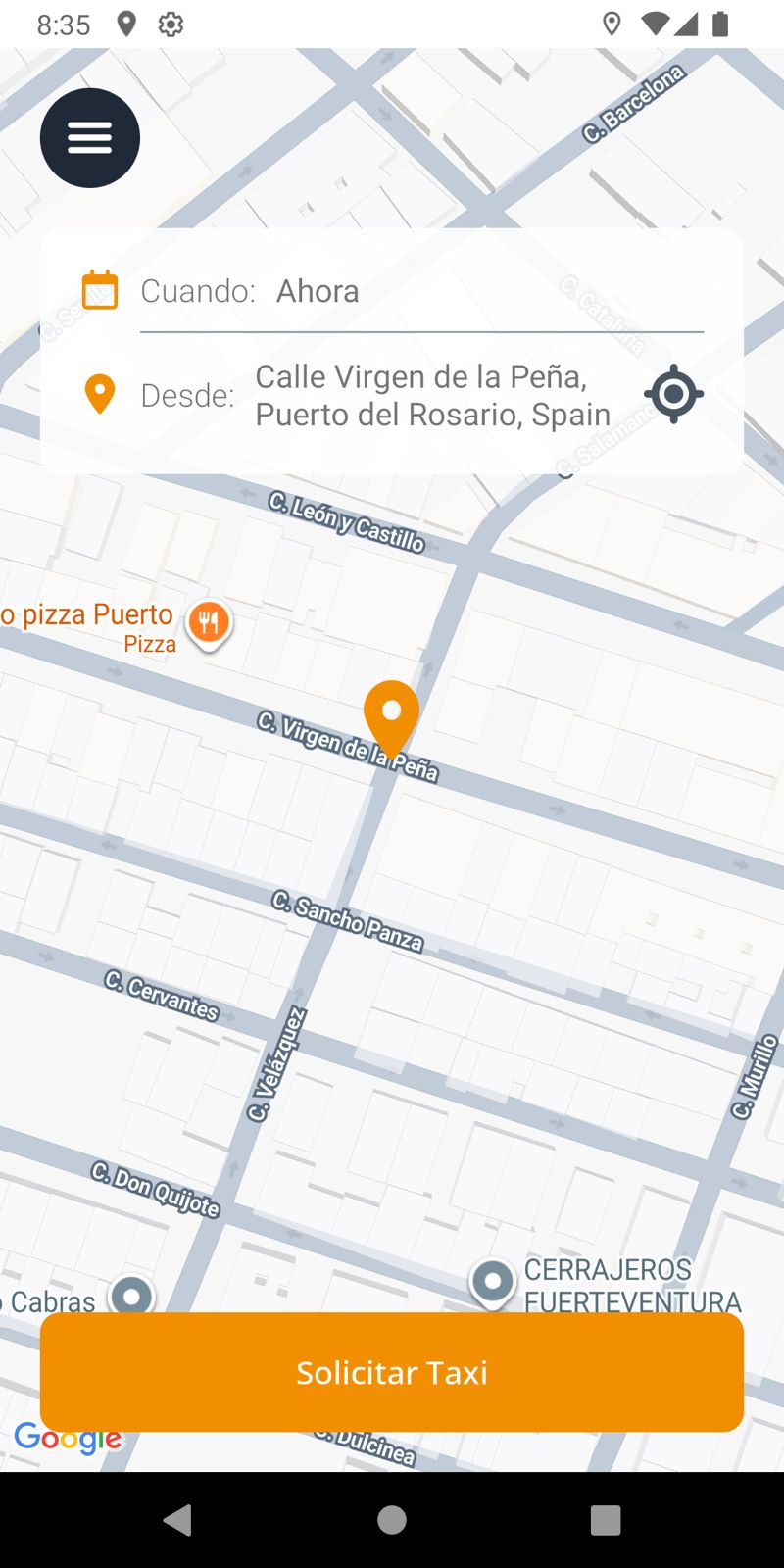Image resolution: width=784 pixels, height=1568 pixels.
Task: Tap the Android home navigation button
Action: click(x=391, y=1521)
